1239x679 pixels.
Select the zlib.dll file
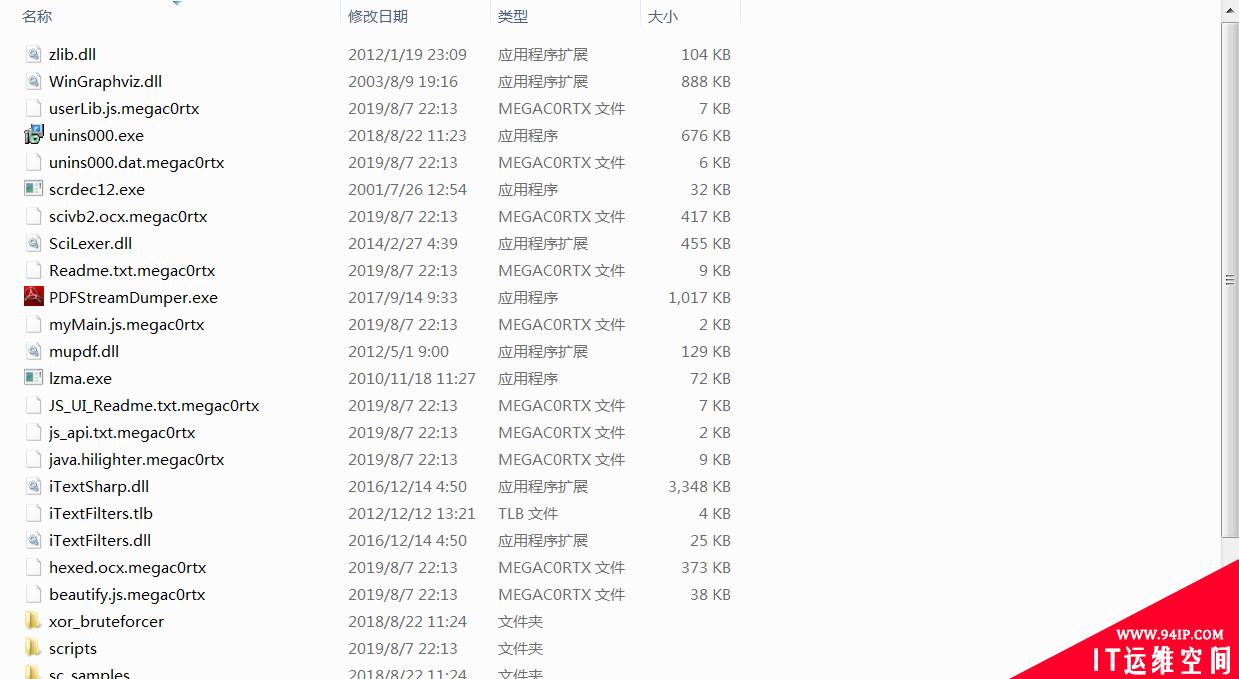click(72, 55)
